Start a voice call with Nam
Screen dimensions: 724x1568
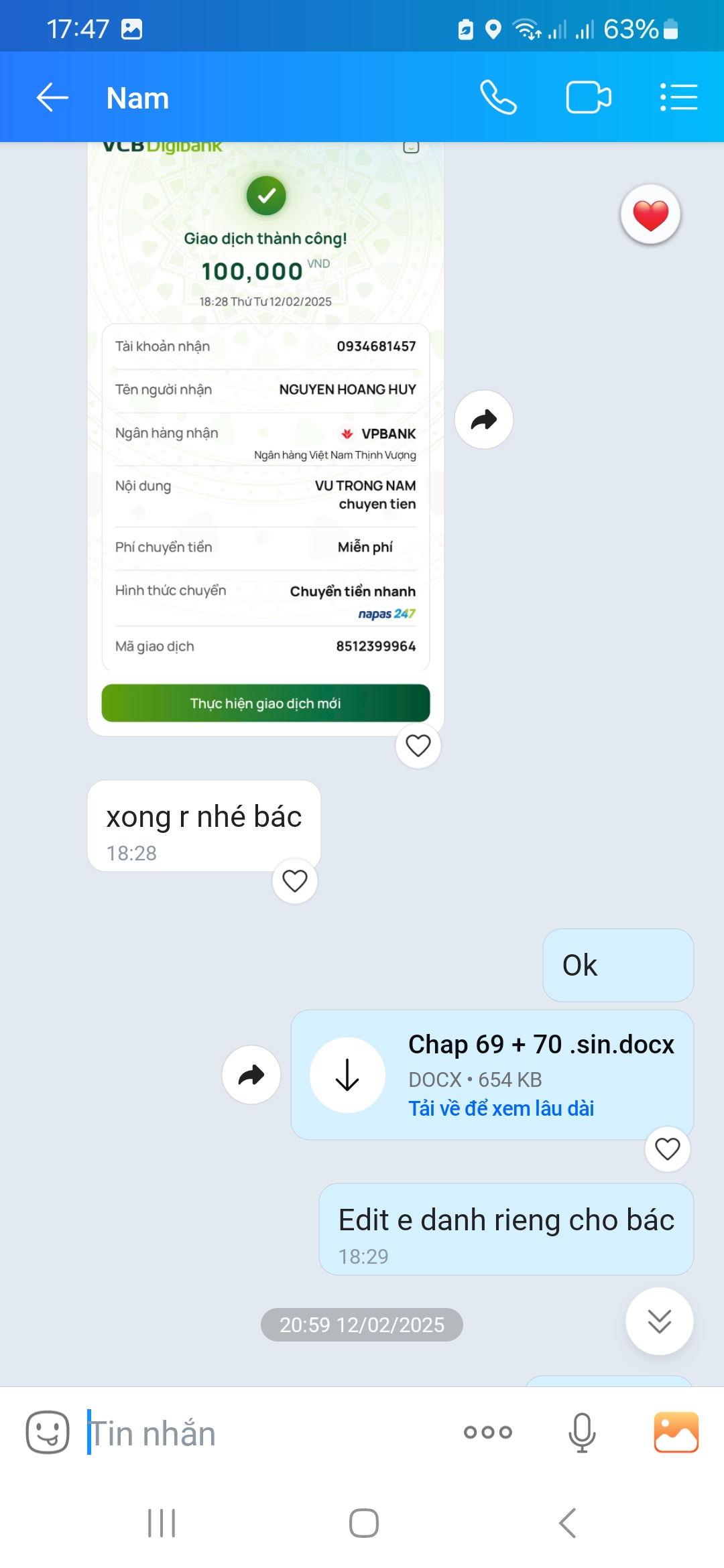(x=498, y=98)
